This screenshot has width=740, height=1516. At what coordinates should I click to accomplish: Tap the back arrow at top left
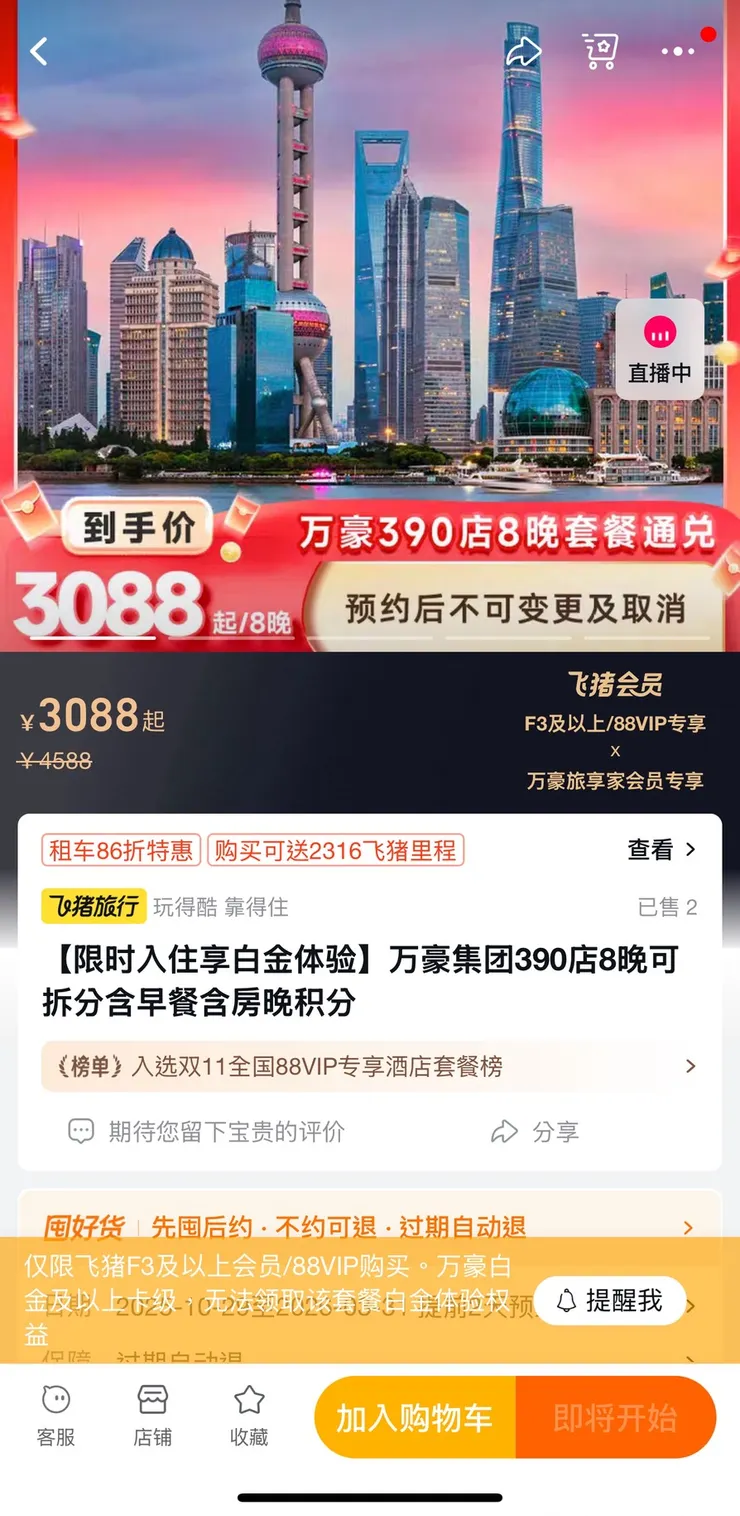pos(40,50)
